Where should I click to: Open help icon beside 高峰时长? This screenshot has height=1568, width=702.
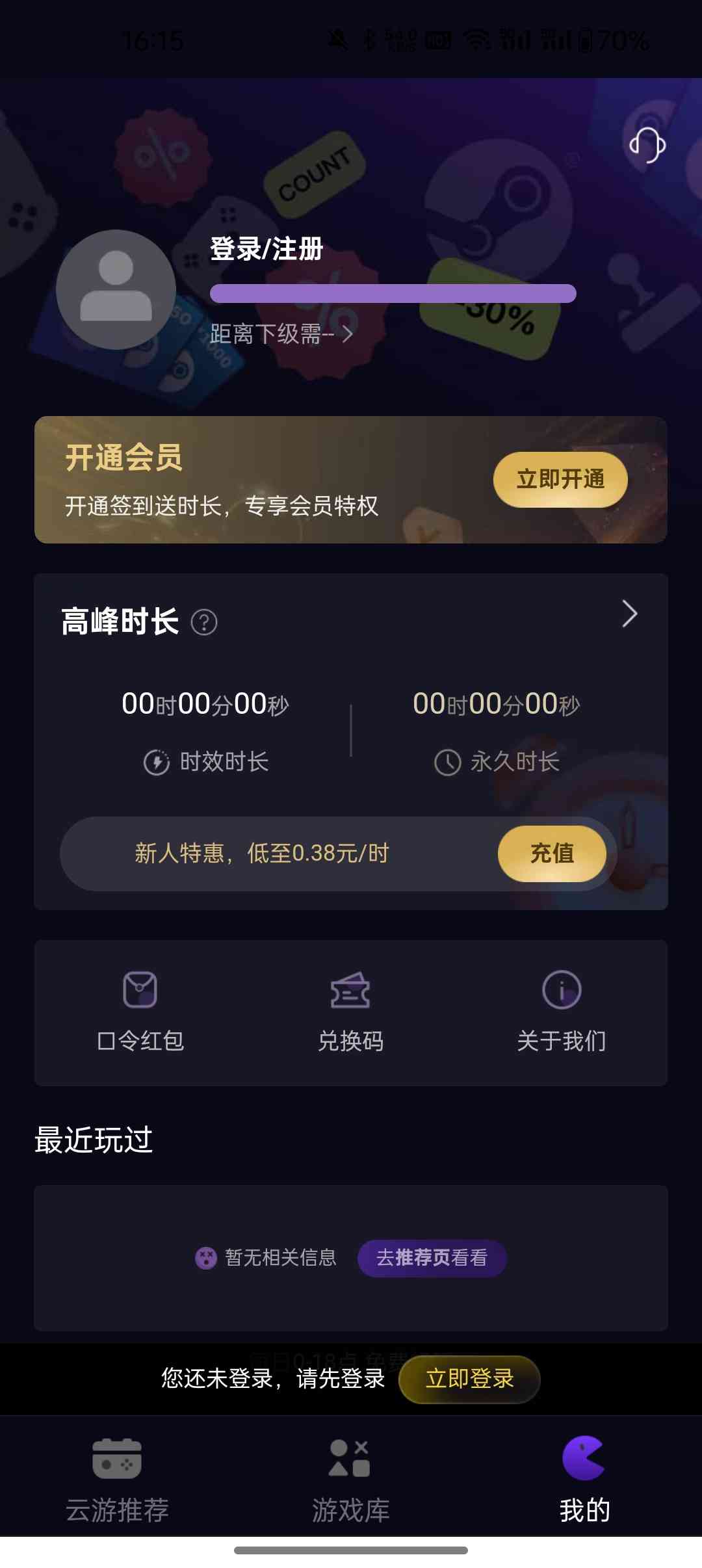click(204, 622)
